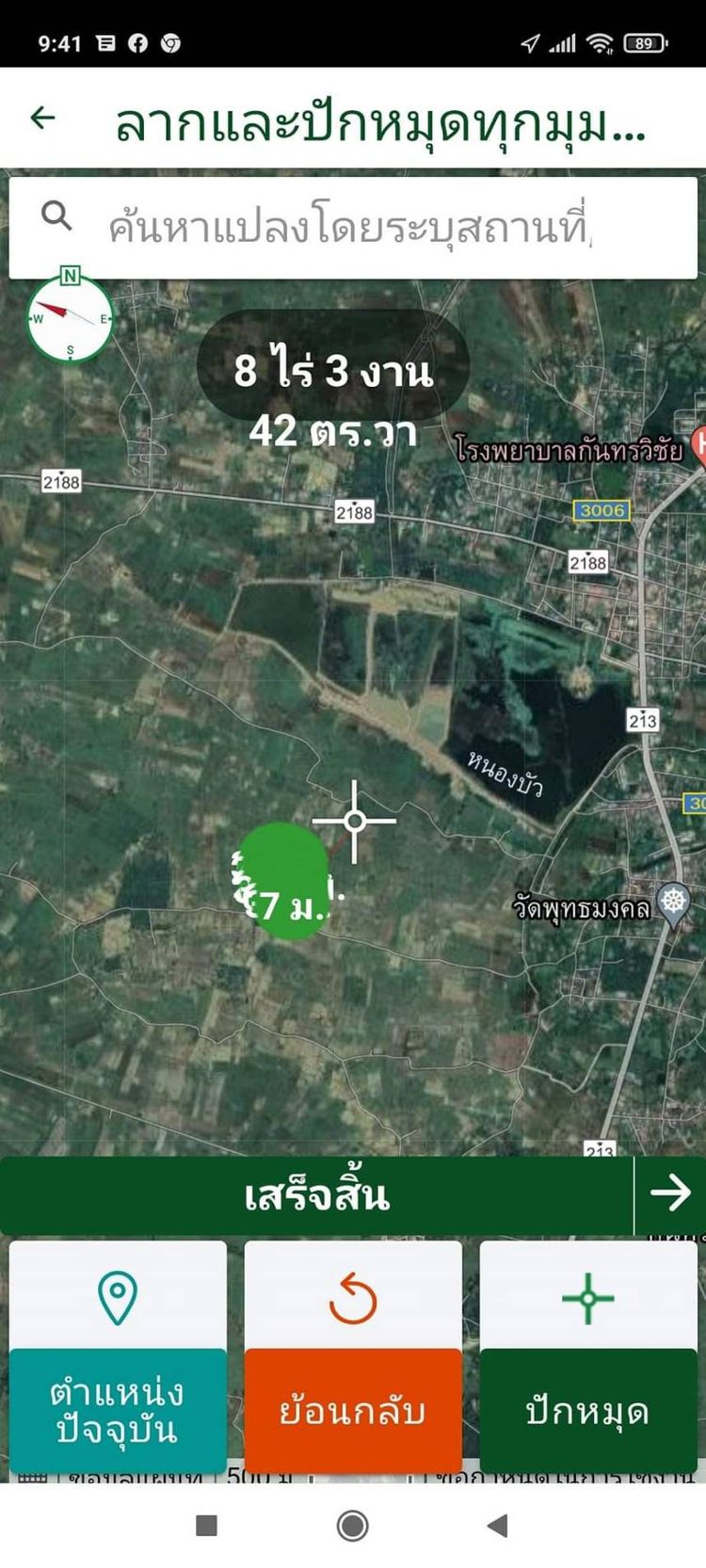Undo last pin with ย้อนกลับ

(x=353, y=1356)
